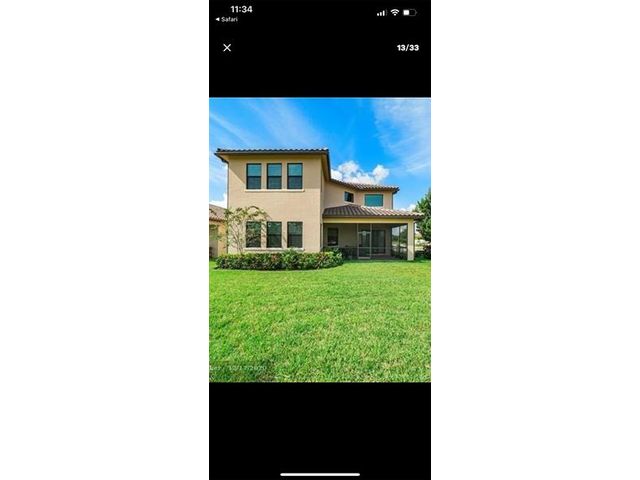Tap the house photo to toggle controls
Viewport: 640px width, 480px height.
tap(320, 240)
